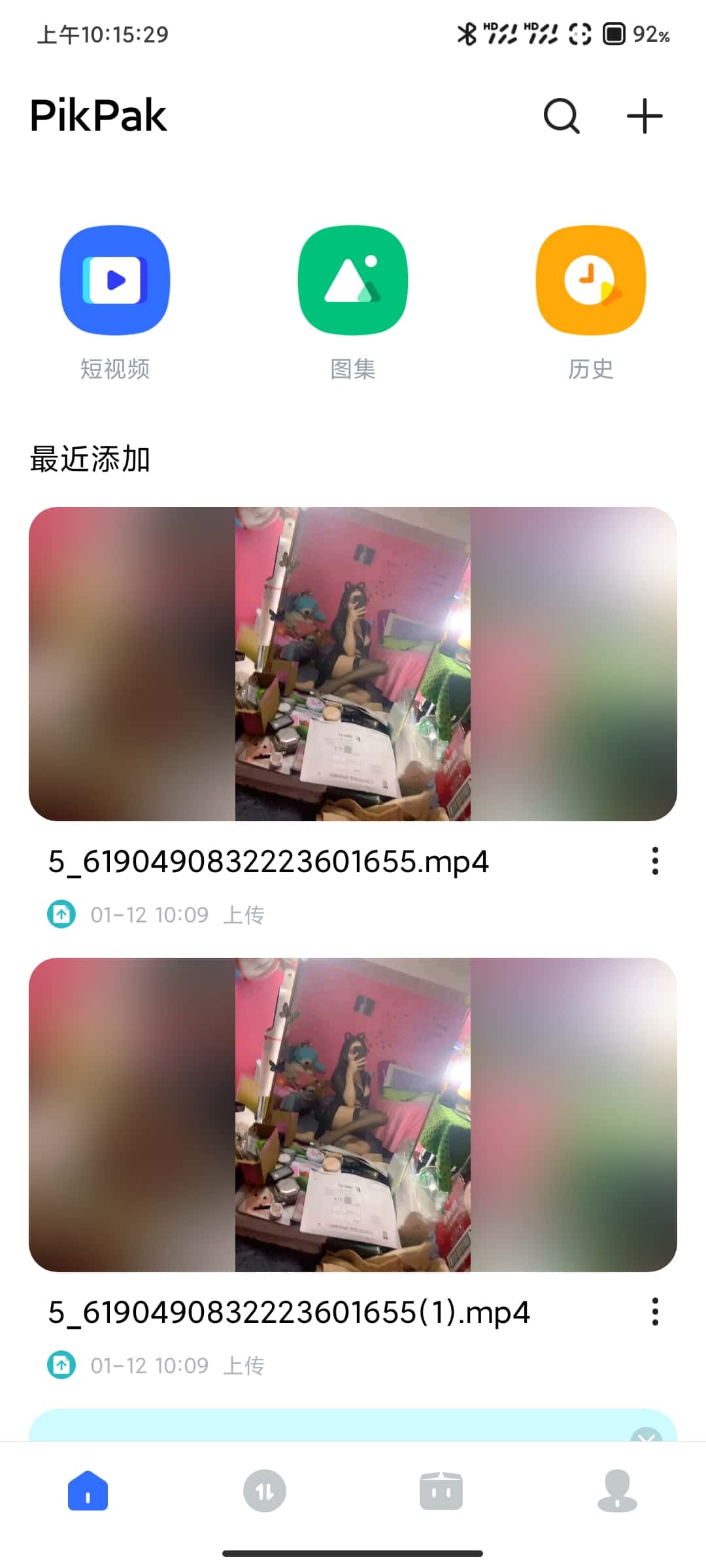Open the 短视频 short videos section

pyautogui.click(x=115, y=280)
